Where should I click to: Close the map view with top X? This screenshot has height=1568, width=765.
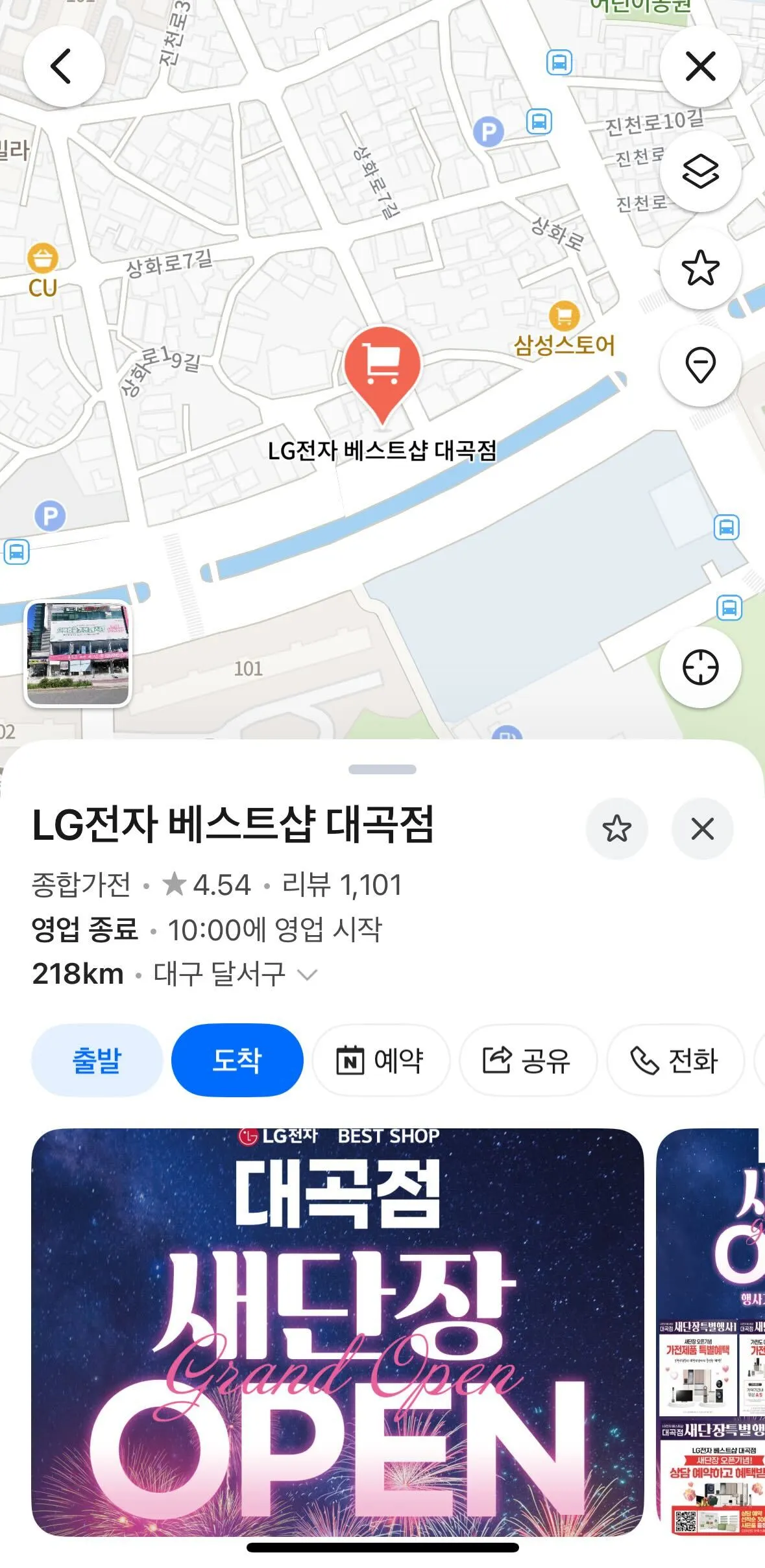click(700, 66)
